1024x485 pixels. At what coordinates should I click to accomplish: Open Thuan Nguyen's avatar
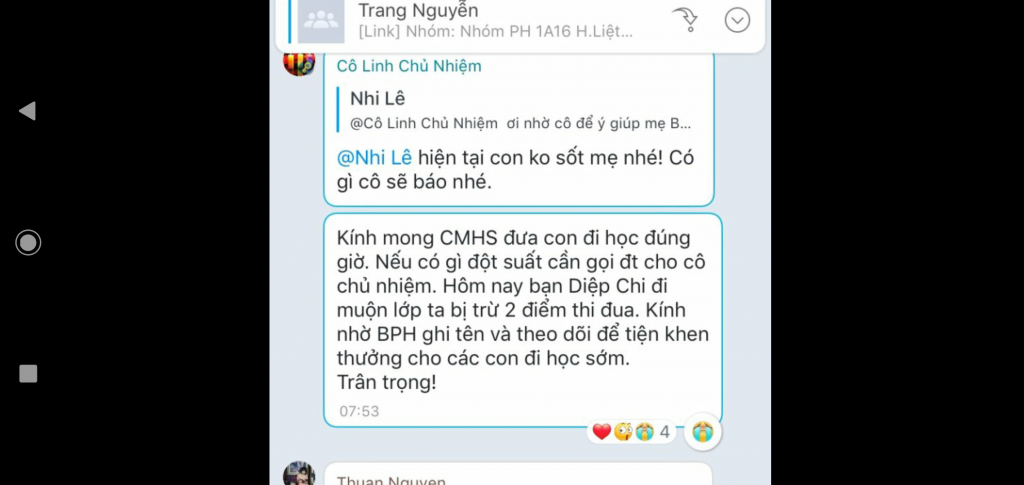click(299, 476)
